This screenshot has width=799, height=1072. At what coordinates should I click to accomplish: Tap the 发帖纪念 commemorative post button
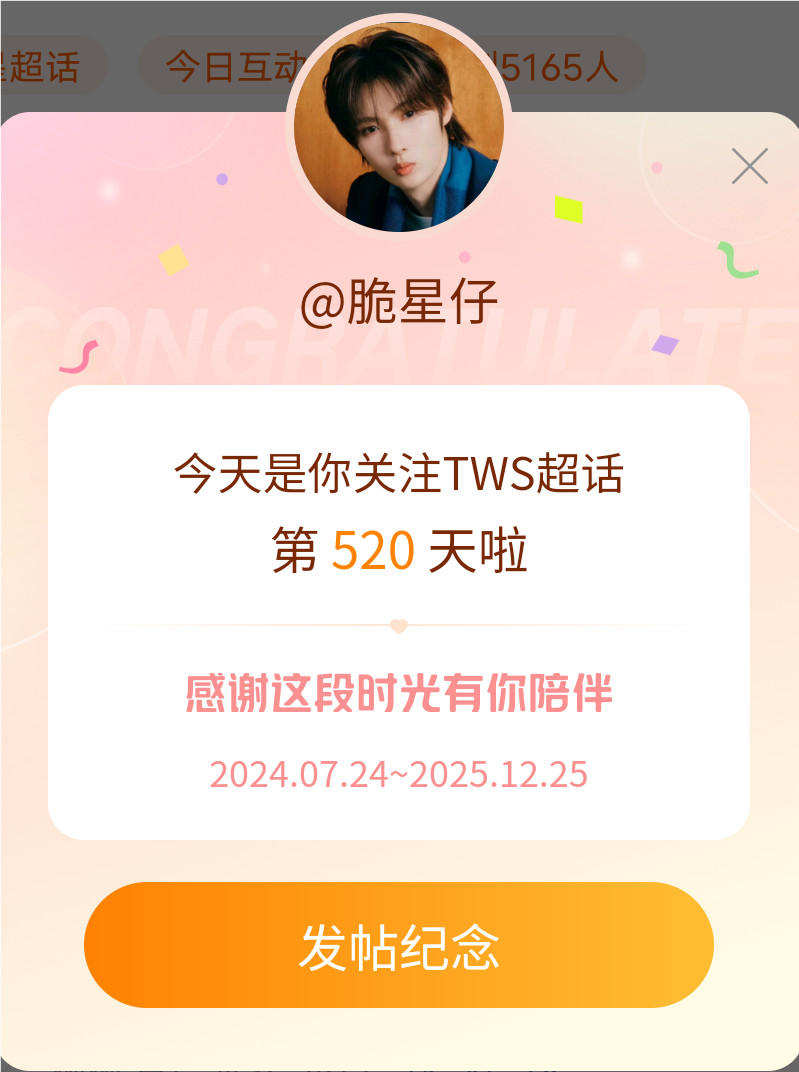399,944
